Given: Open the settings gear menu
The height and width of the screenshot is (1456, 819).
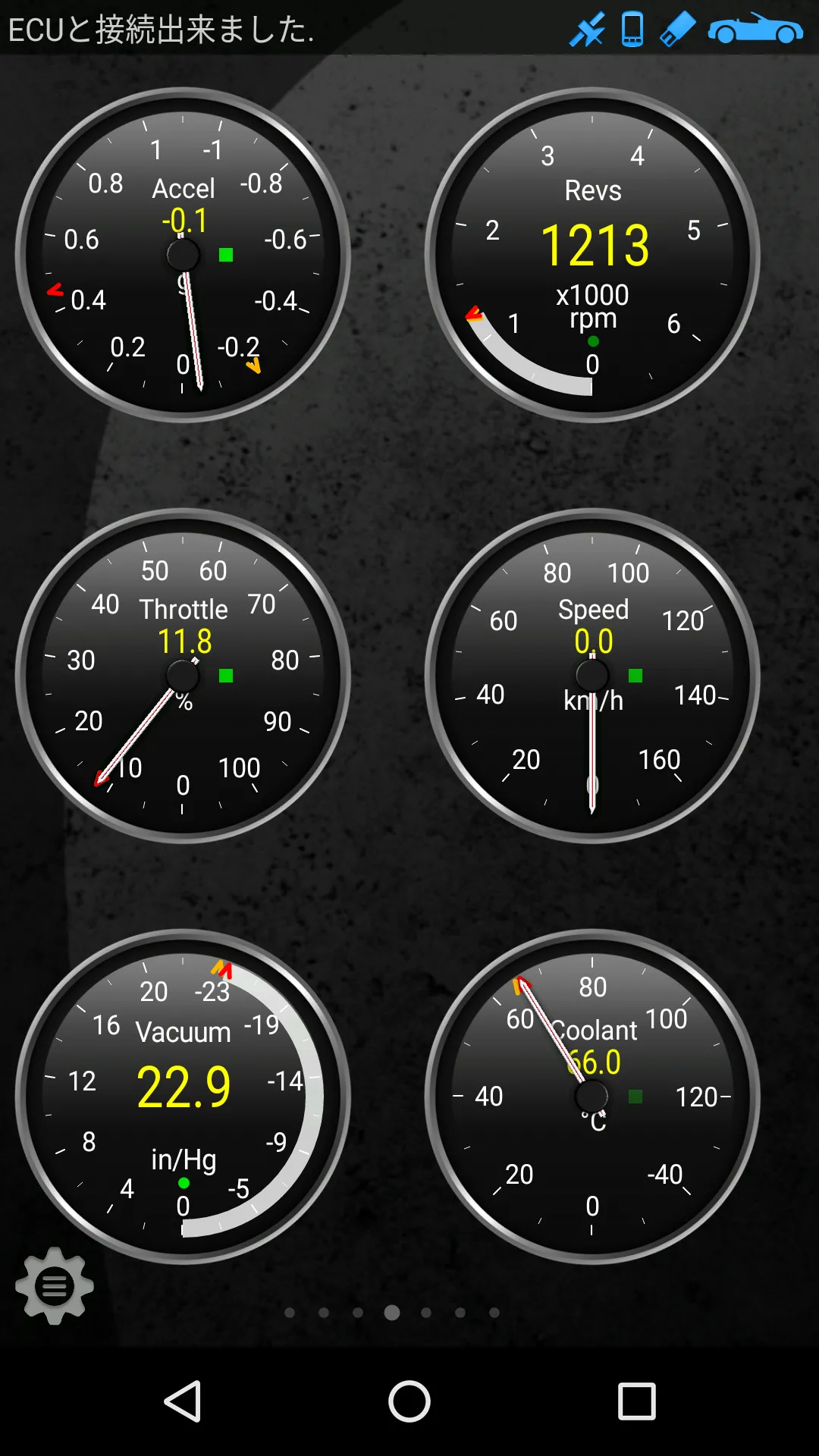Looking at the screenshot, I should (54, 1285).
